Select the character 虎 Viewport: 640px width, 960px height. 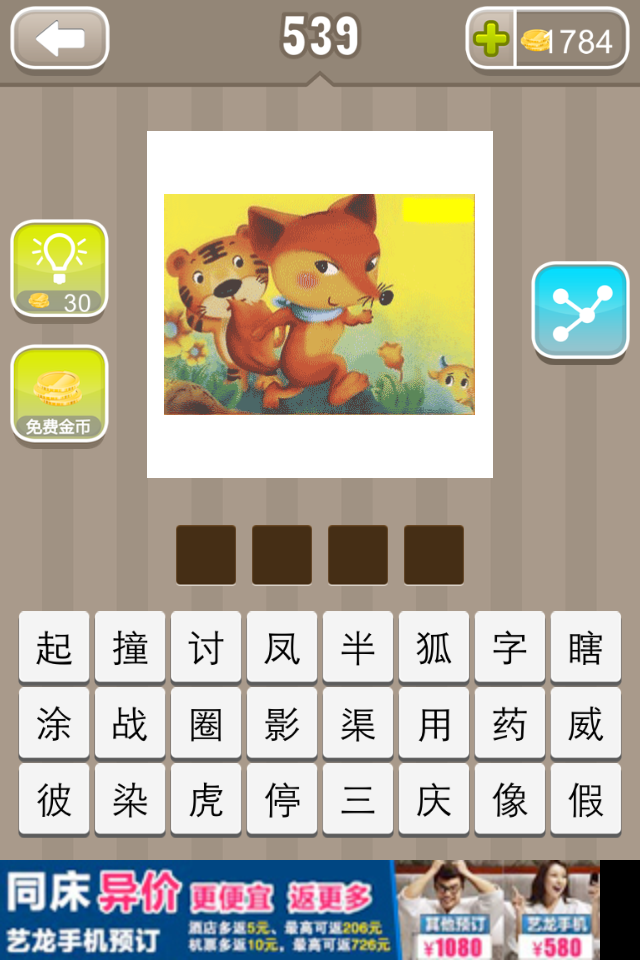(x=206, y=799)
